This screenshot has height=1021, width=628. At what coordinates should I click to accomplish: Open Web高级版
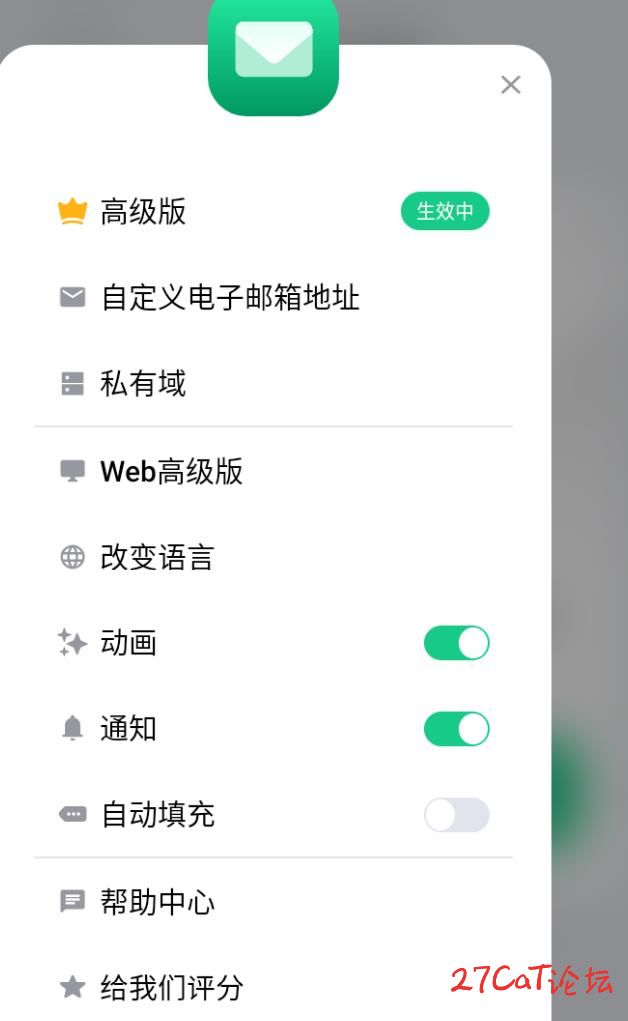[x=171, y=472]
